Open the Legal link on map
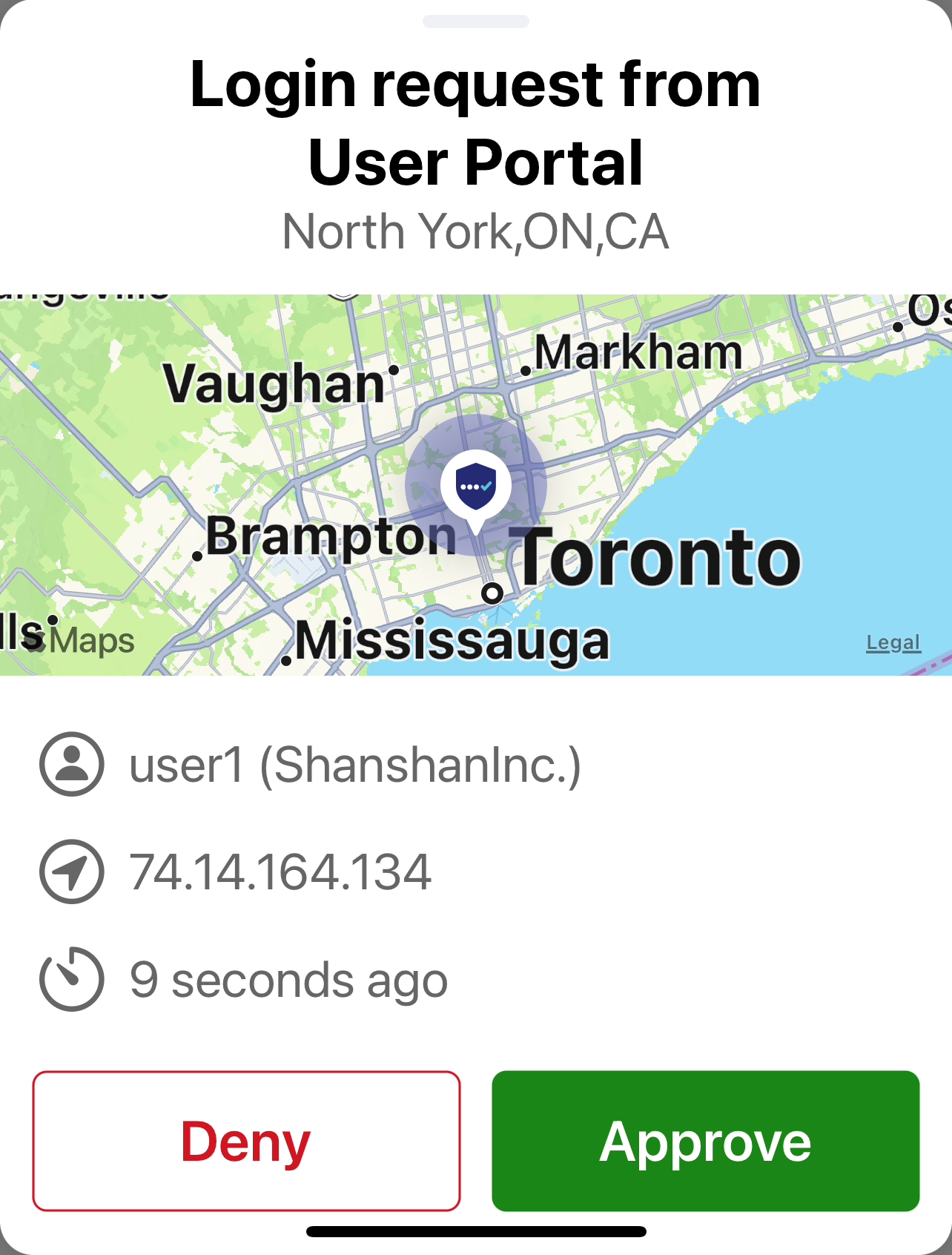952x1255 pixels. (x=893, y=642)
